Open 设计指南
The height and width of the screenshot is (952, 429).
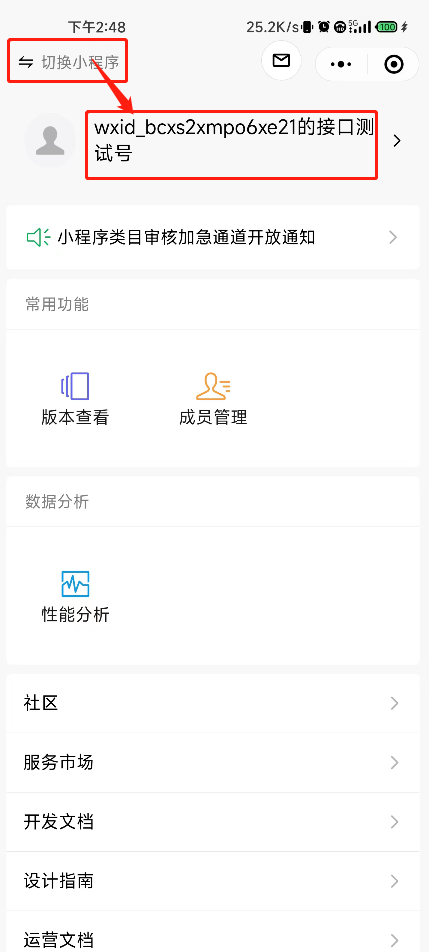pos(213,881)
